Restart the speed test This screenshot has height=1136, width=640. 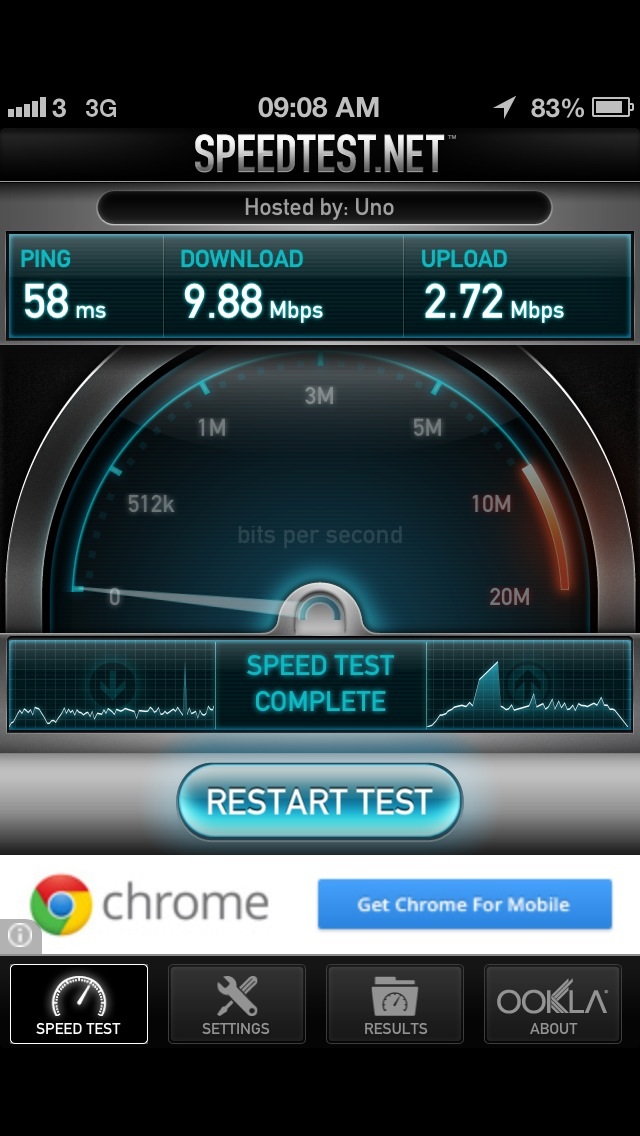click(319, 802)
